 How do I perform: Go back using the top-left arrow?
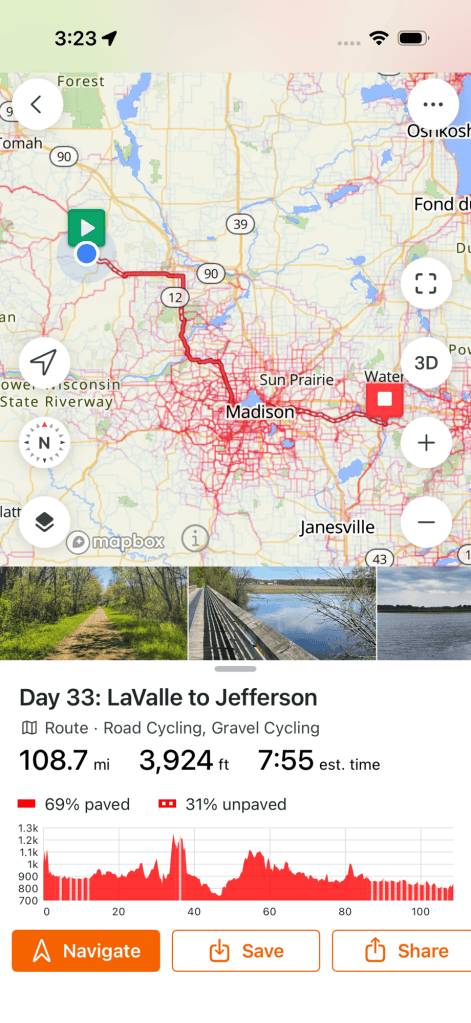(x=38, y=104)
